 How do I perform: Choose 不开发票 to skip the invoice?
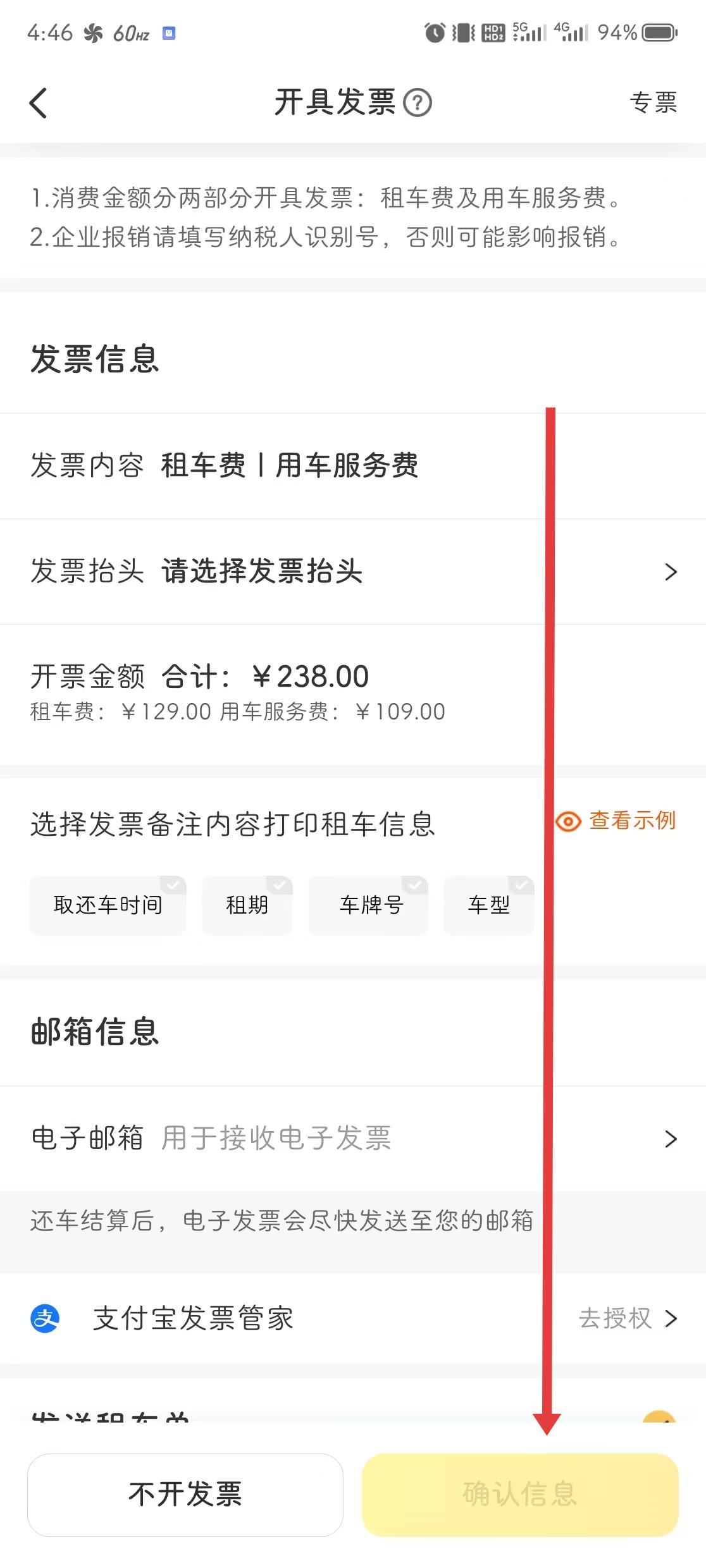pyautogui.click(x=185, y=1495)
